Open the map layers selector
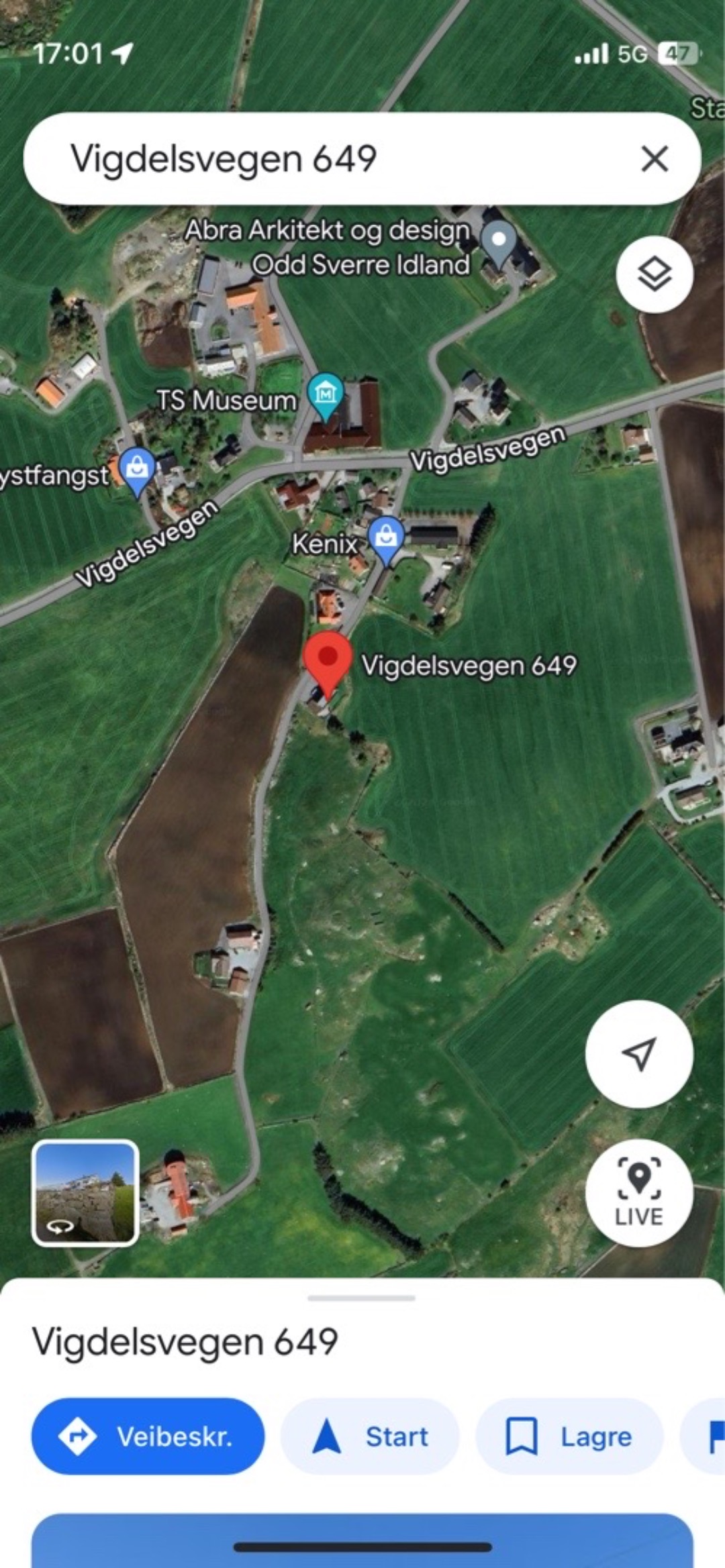Screen dimensions: 725x1568 (654, 274)
